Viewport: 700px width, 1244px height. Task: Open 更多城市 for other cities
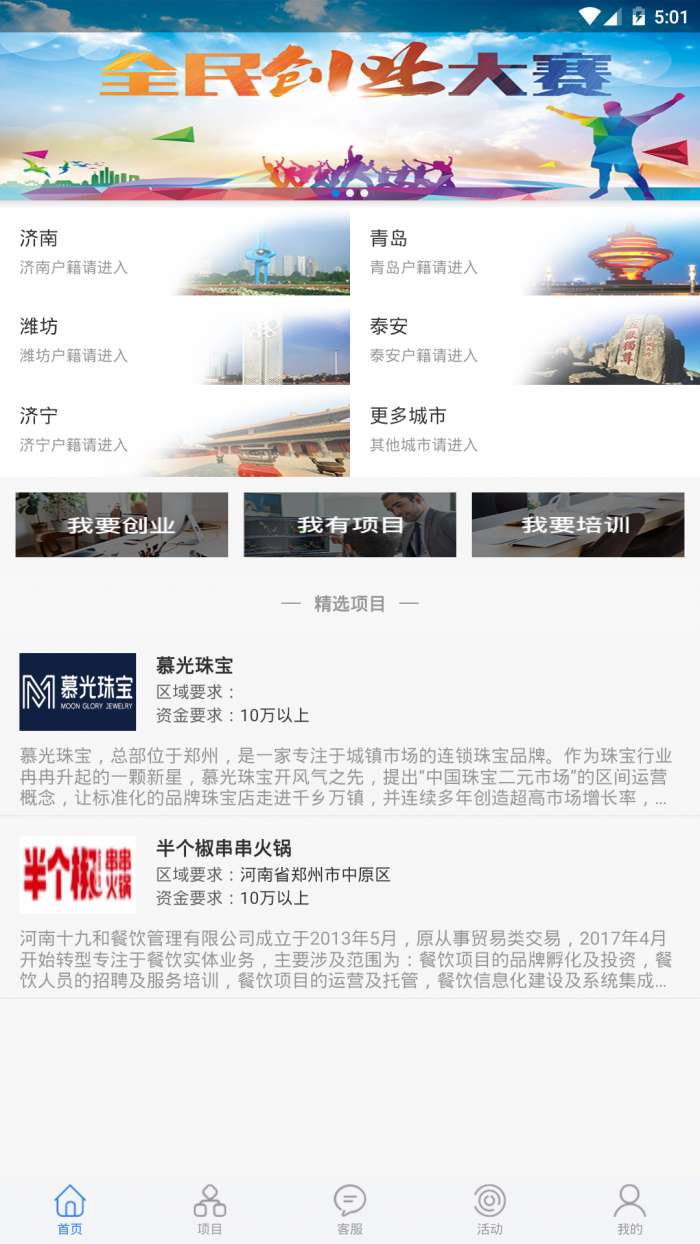(525, 429)
